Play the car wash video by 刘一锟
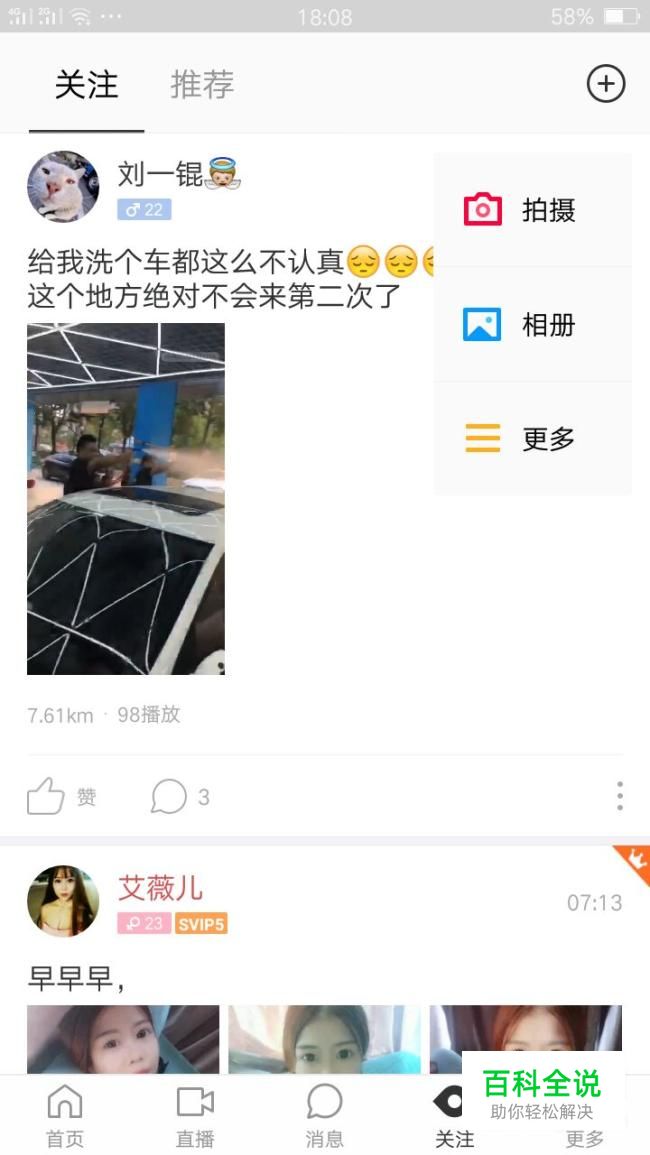650x1155 pixels. coord(126,499)
